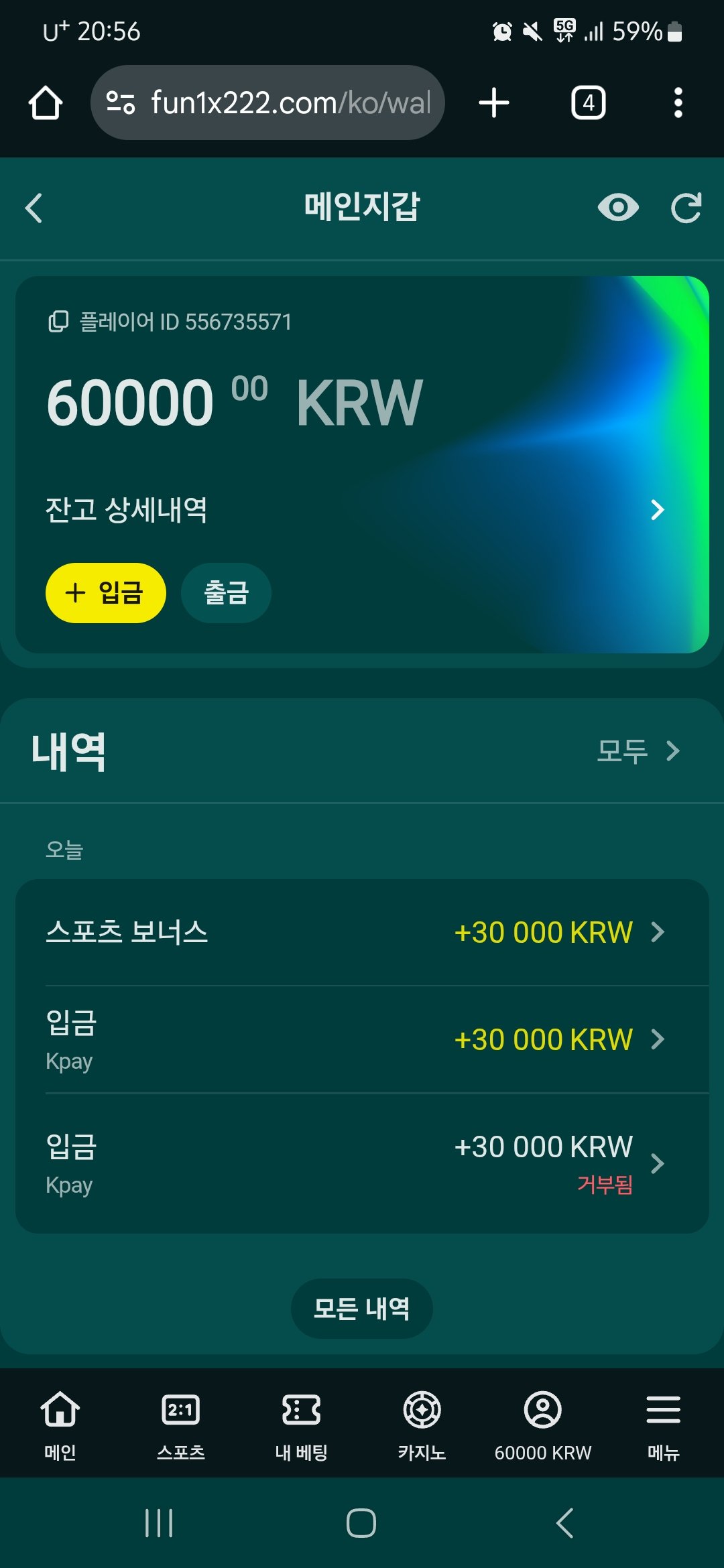Switch to the 메인 tab
The height and width of the screenshot is (1568, 724).
(60, 1423)
